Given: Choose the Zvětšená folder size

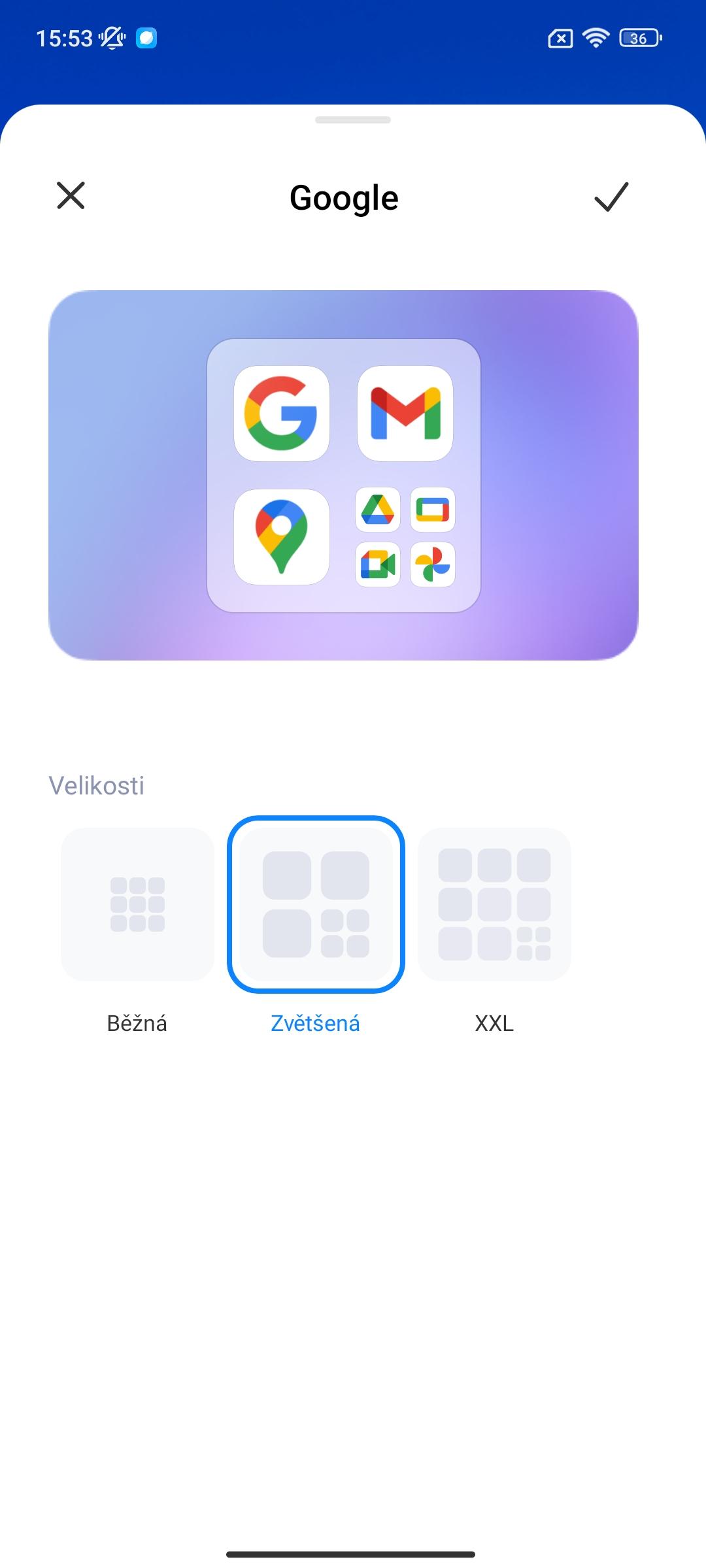Looking at the screenshot, I should click(316, 905).
